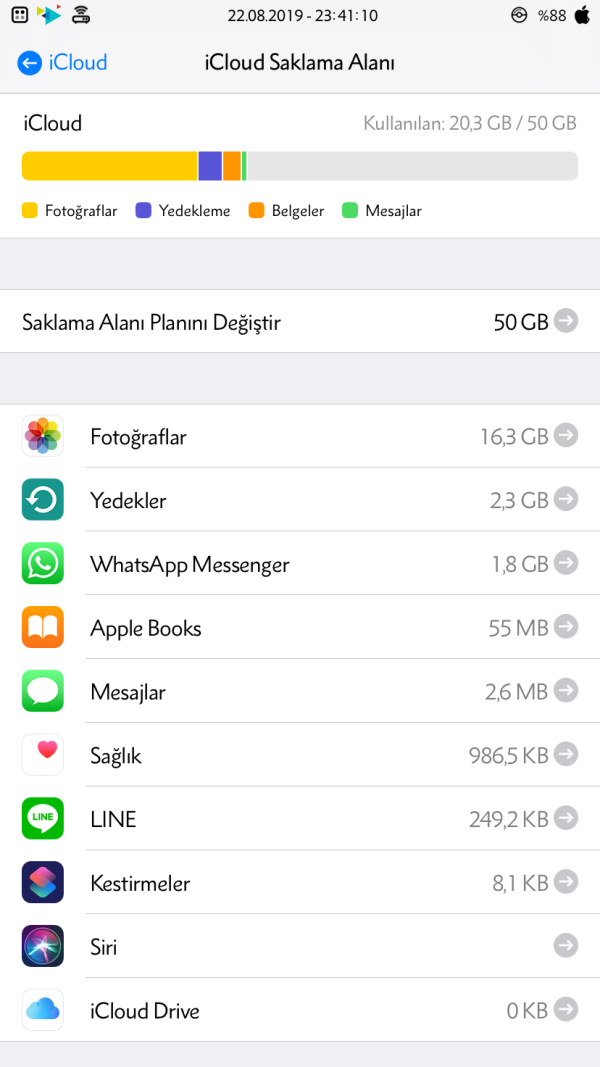The width and height of the screenshot is (600, 1067).
Task: Open Fotoğraflar storage details
Action: [300, 436]
